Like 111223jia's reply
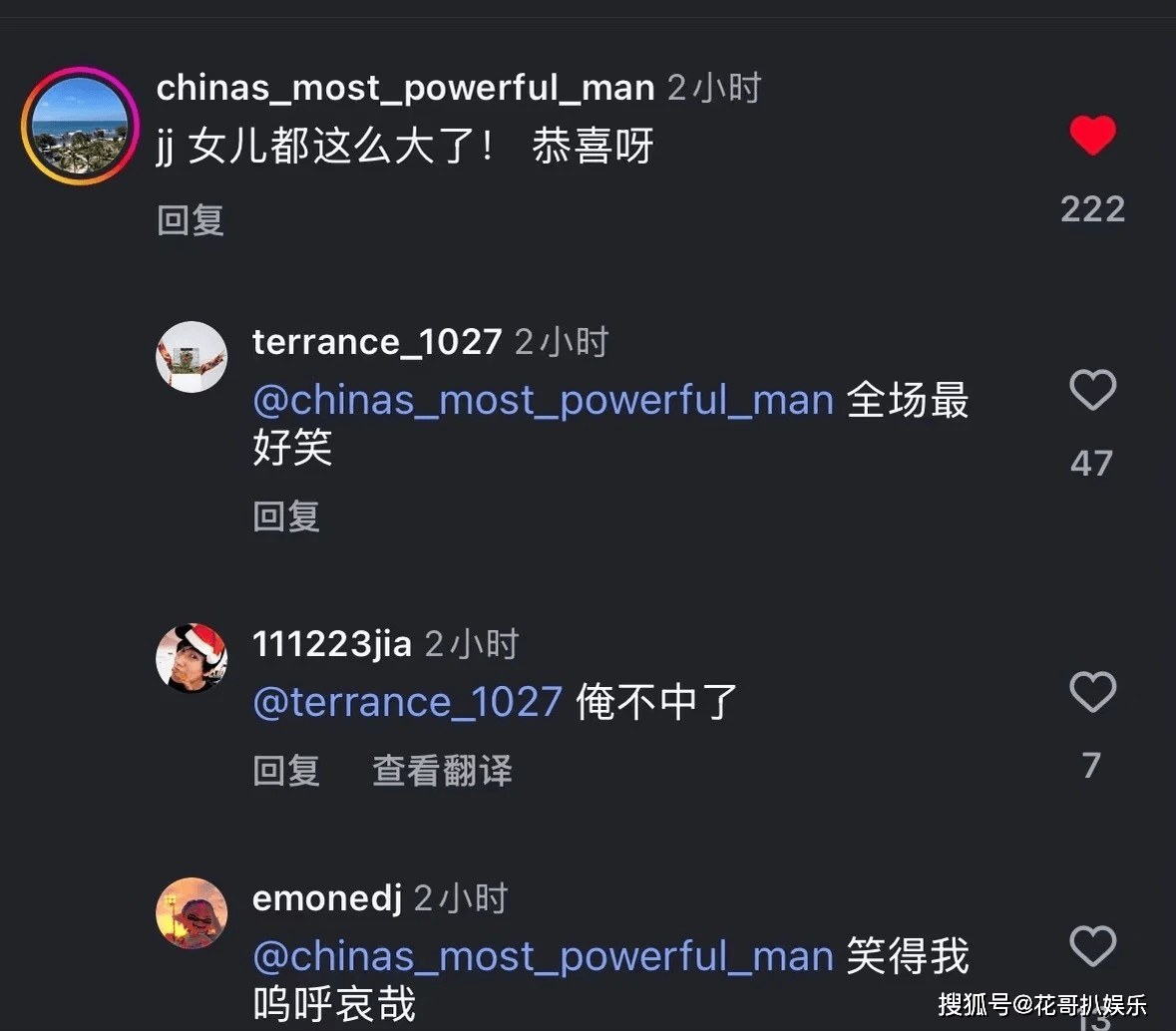Viewport: 1176px width, 1031px height. pos(1092,692)
